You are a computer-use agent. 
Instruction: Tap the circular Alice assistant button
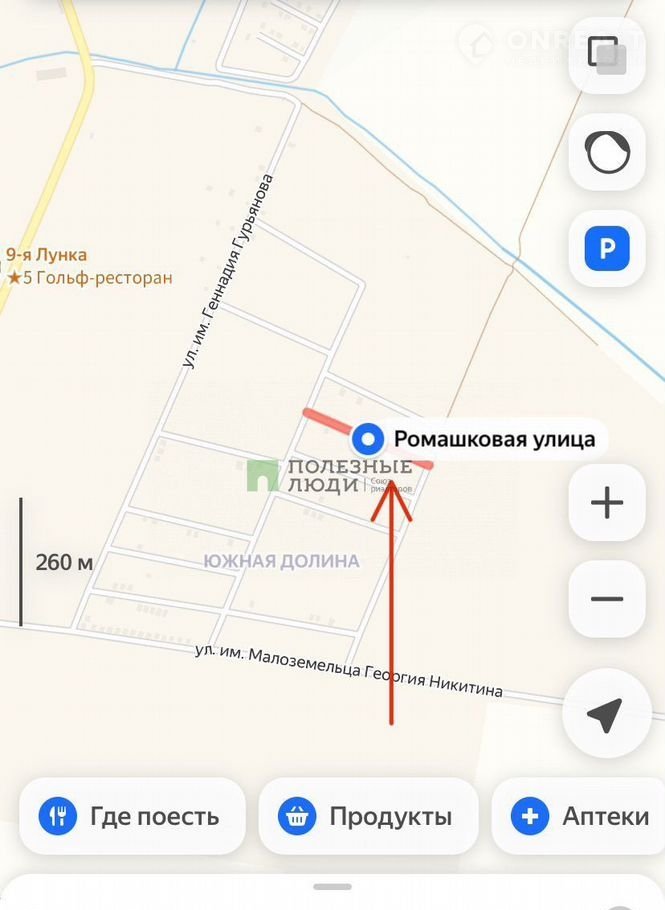606,153
